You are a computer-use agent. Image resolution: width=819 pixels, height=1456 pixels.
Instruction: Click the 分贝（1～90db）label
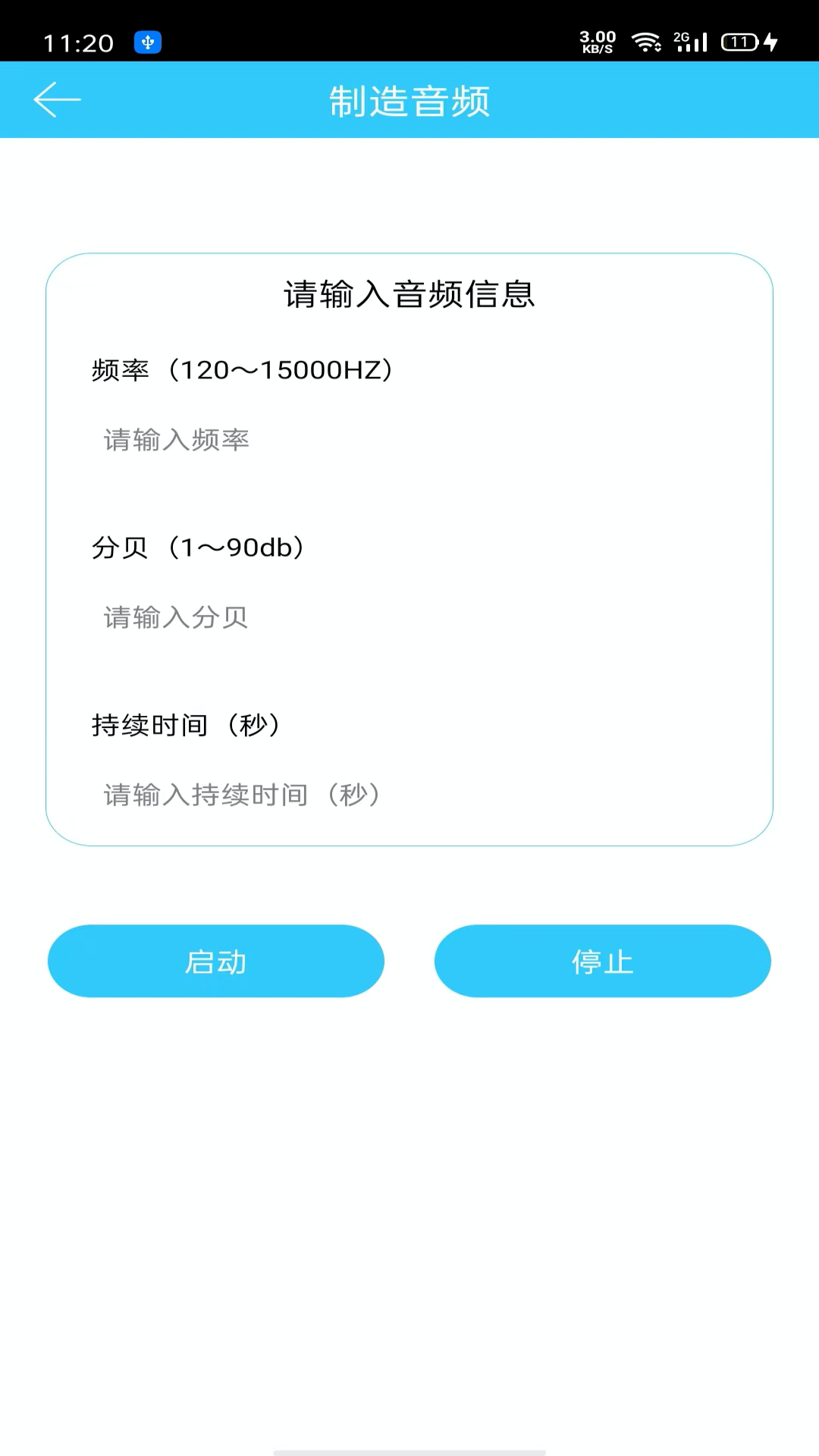(x=197, y=548)
